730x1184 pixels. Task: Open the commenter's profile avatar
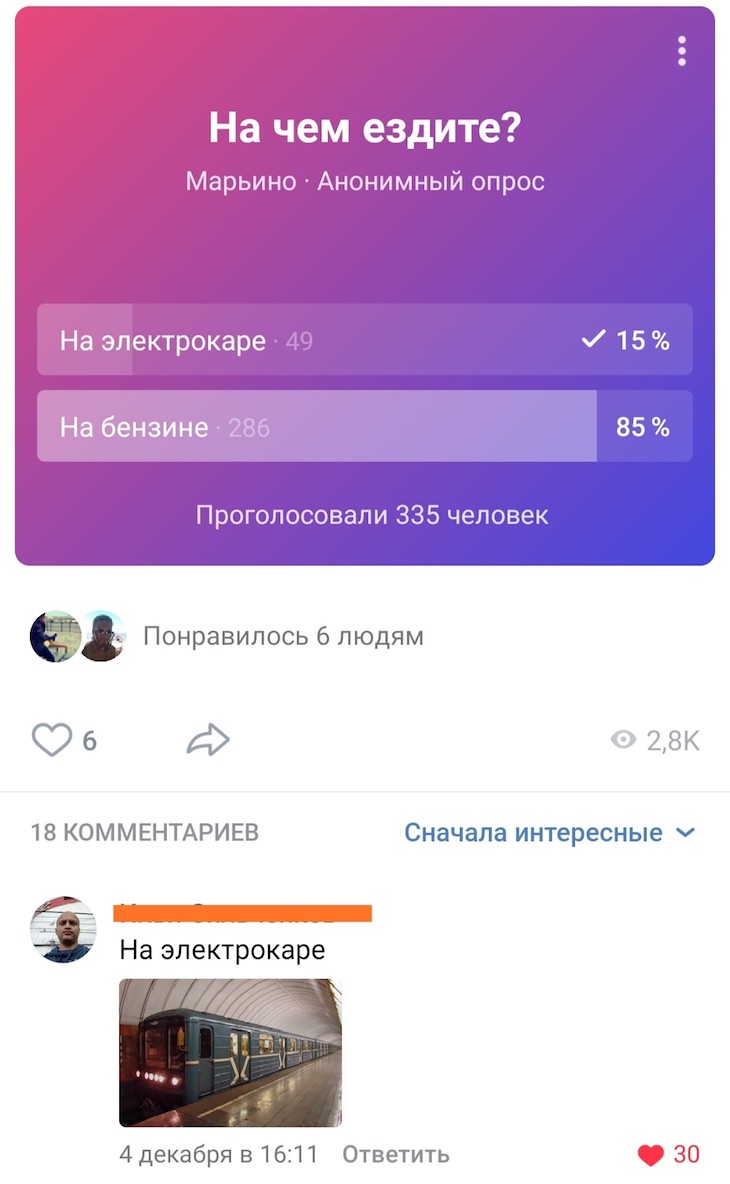(x=64, y=929)
